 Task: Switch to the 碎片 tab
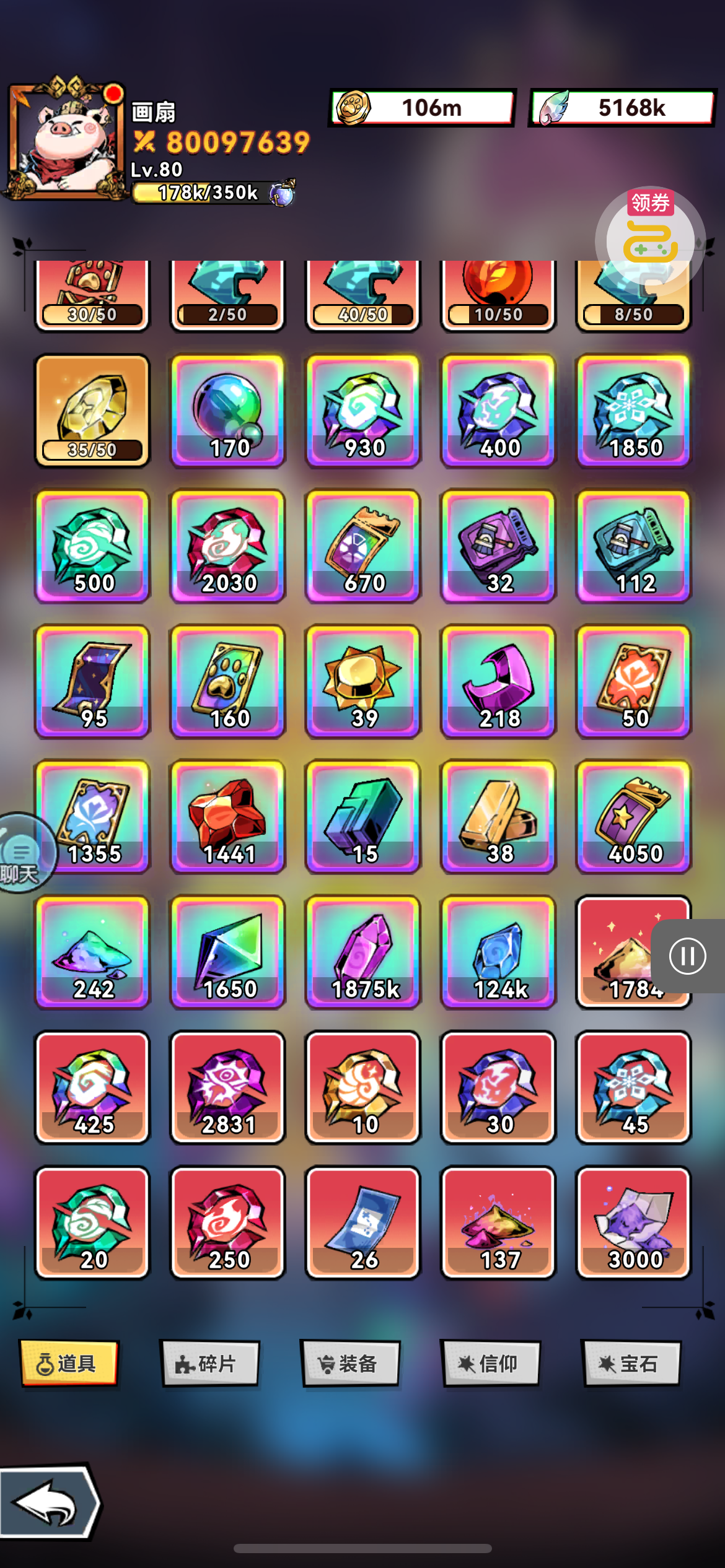[210, 1363]
